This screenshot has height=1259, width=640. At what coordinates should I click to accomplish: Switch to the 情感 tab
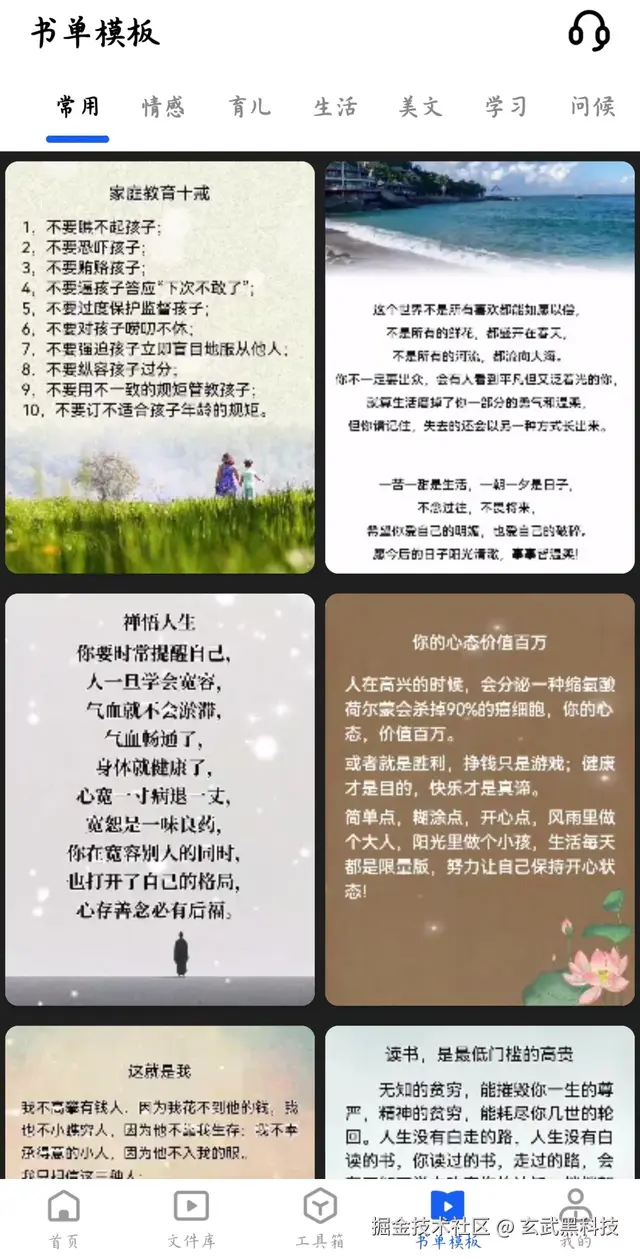coord(163,107)
